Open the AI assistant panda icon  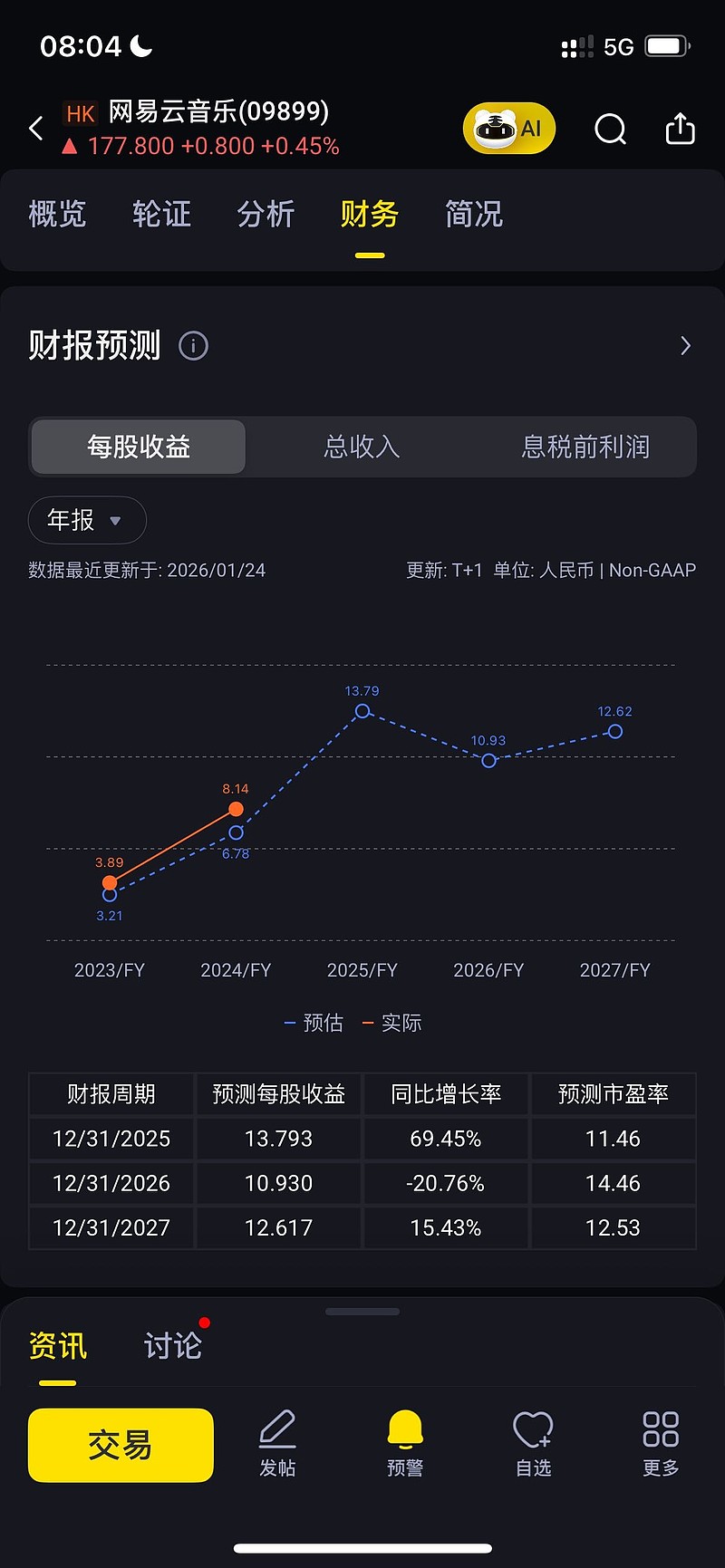tap(508, 129)
